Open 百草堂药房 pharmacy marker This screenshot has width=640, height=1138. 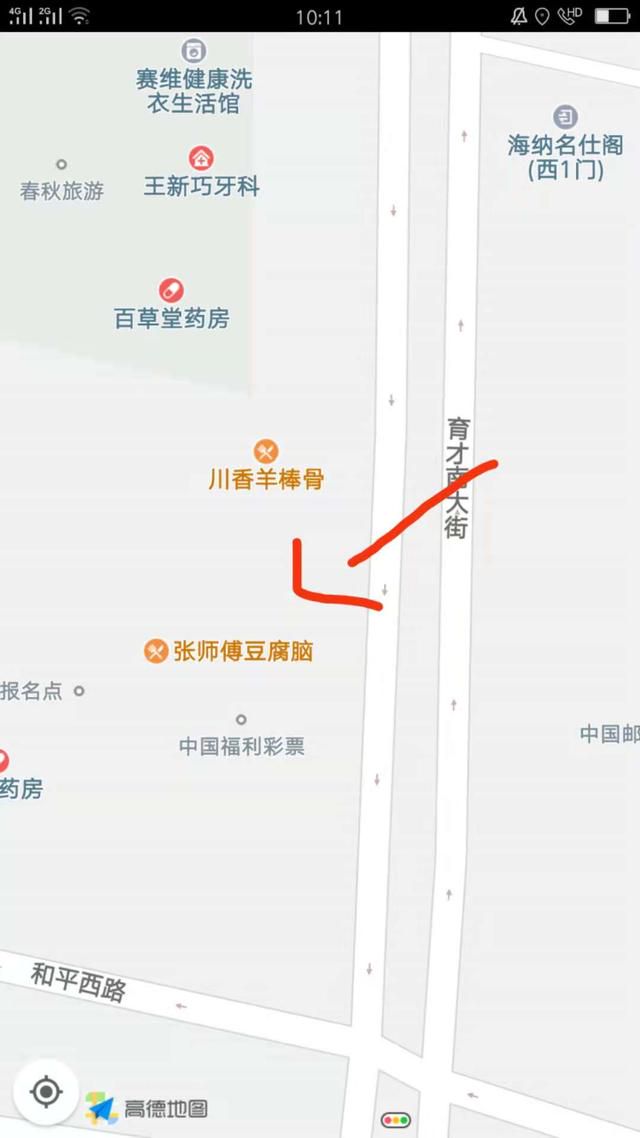pos(171,291)
